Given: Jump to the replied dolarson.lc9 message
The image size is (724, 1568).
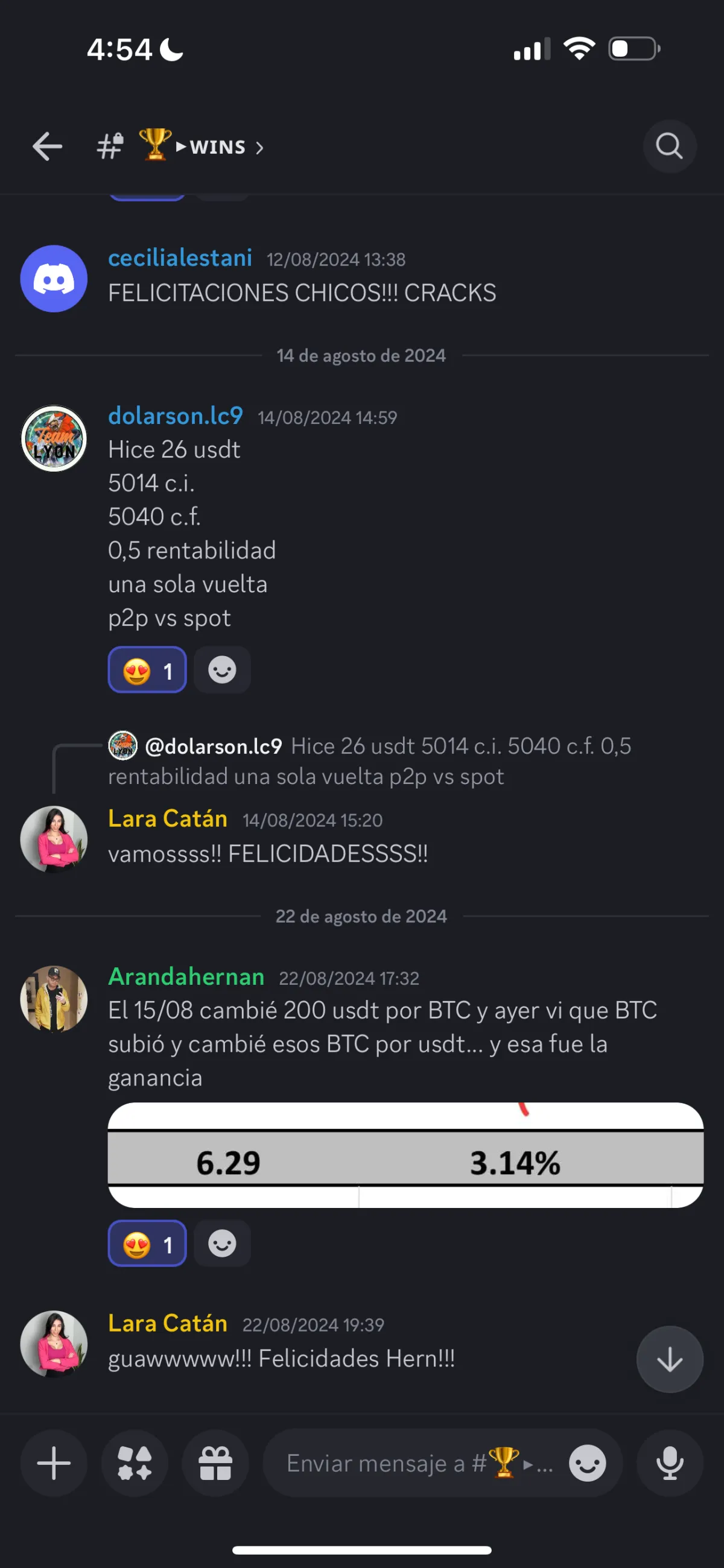Looking at the screenshot, I should tap(370, 761).
